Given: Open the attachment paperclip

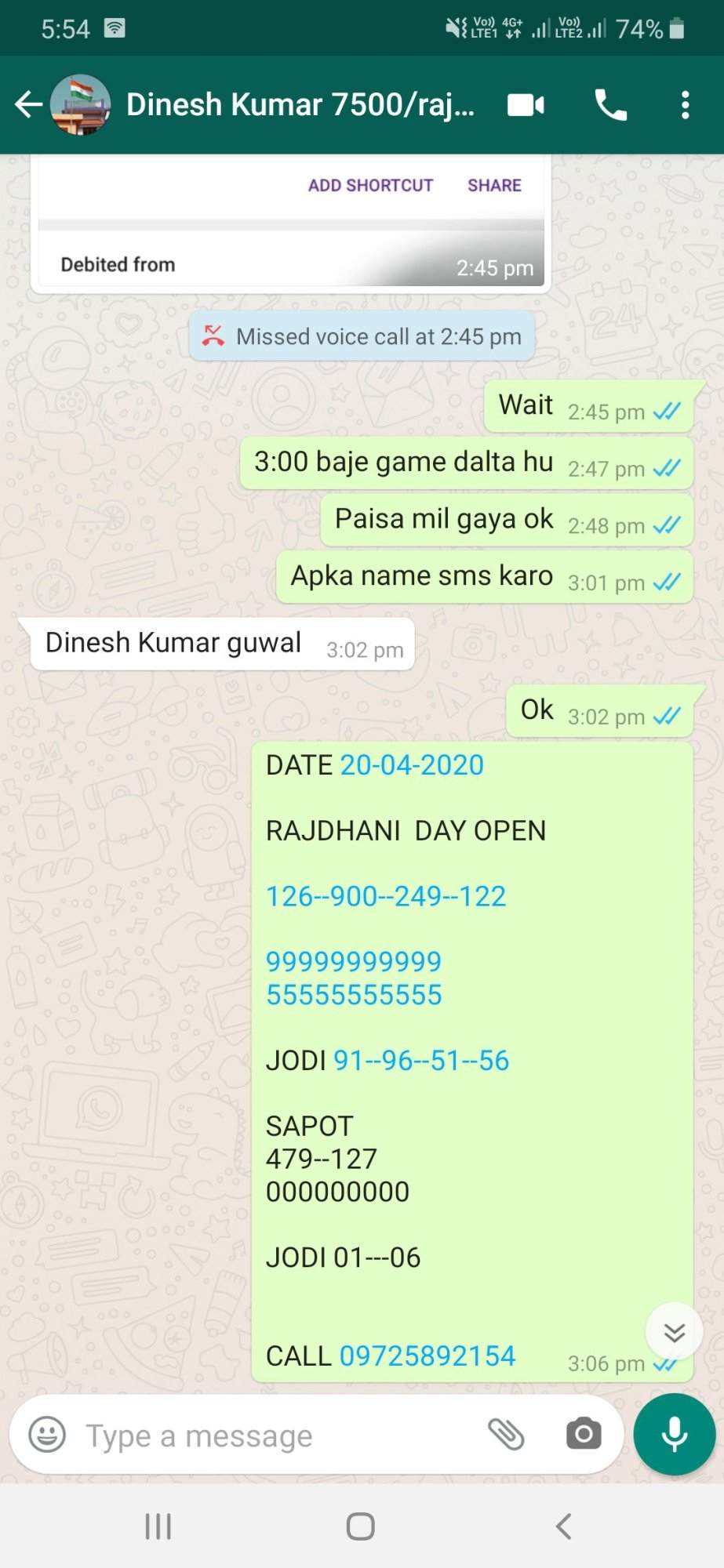Looking at the screenshot, I should click(506, 1435).
